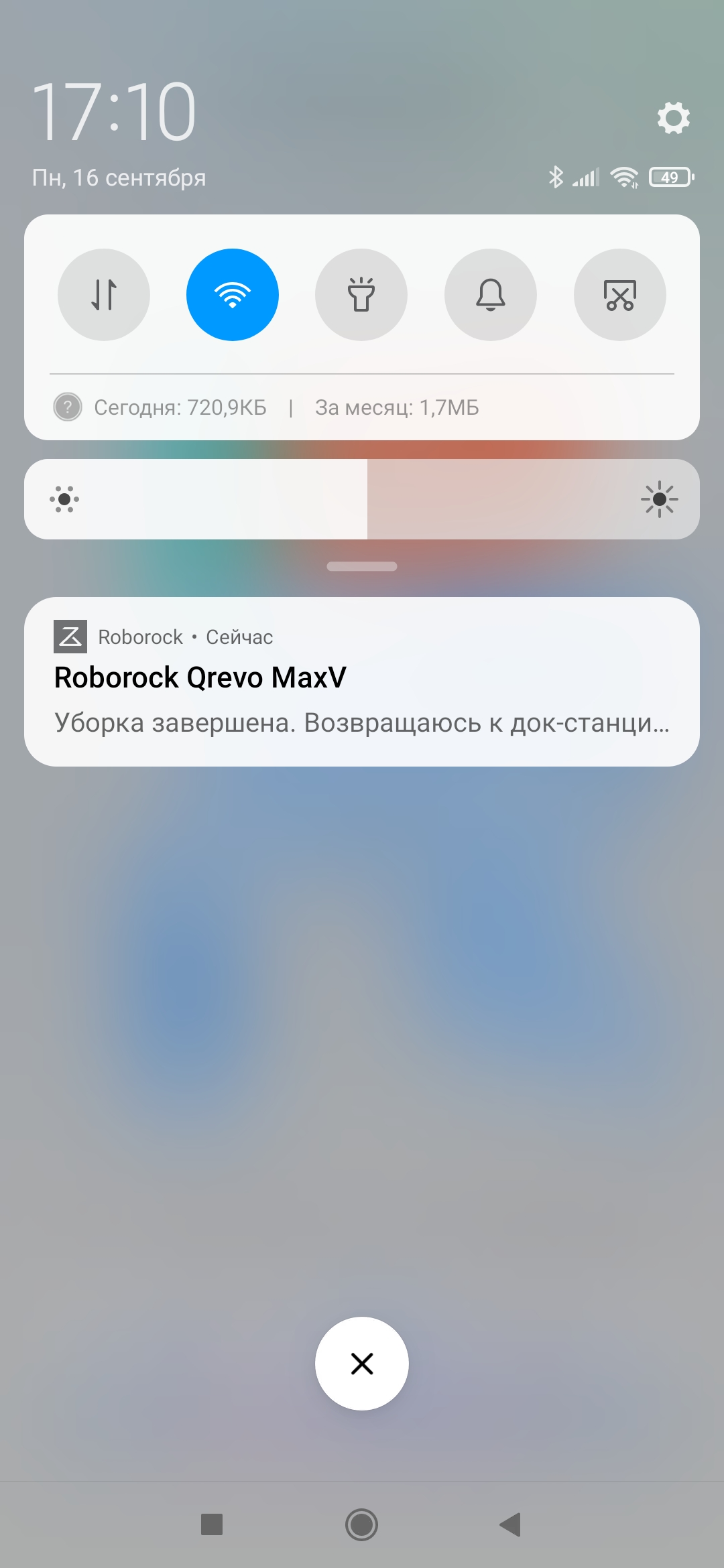This screenshot has width=724, height=1568.
Task: Open the Roborock Qrevo MaxV notification
Action: pos(362,681)
